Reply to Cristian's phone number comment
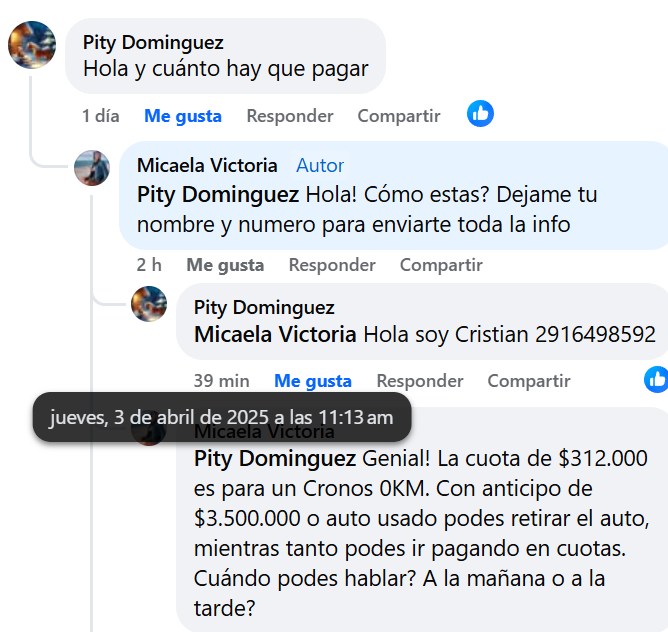 (x=420, y=381)
